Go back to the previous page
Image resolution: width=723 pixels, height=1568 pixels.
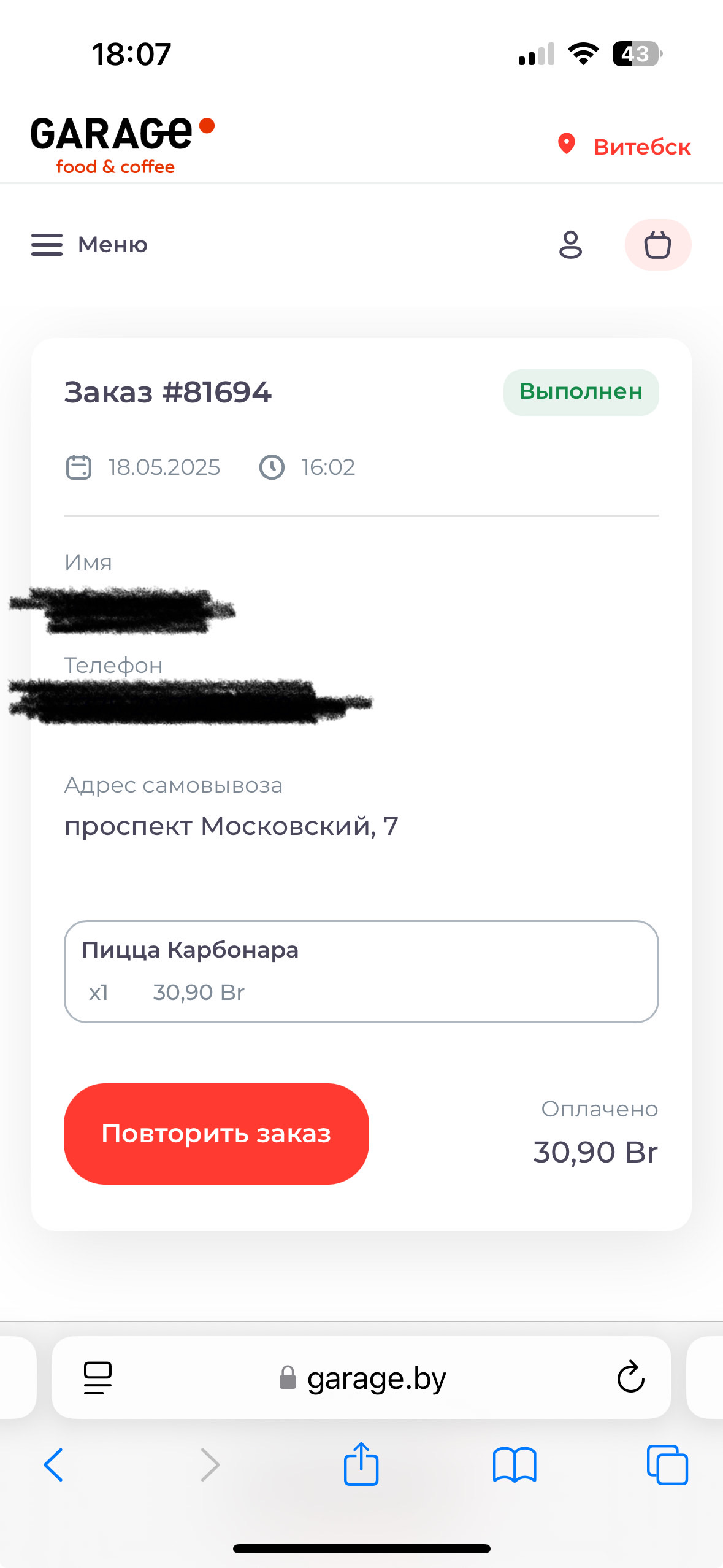tap(54, 1465)
